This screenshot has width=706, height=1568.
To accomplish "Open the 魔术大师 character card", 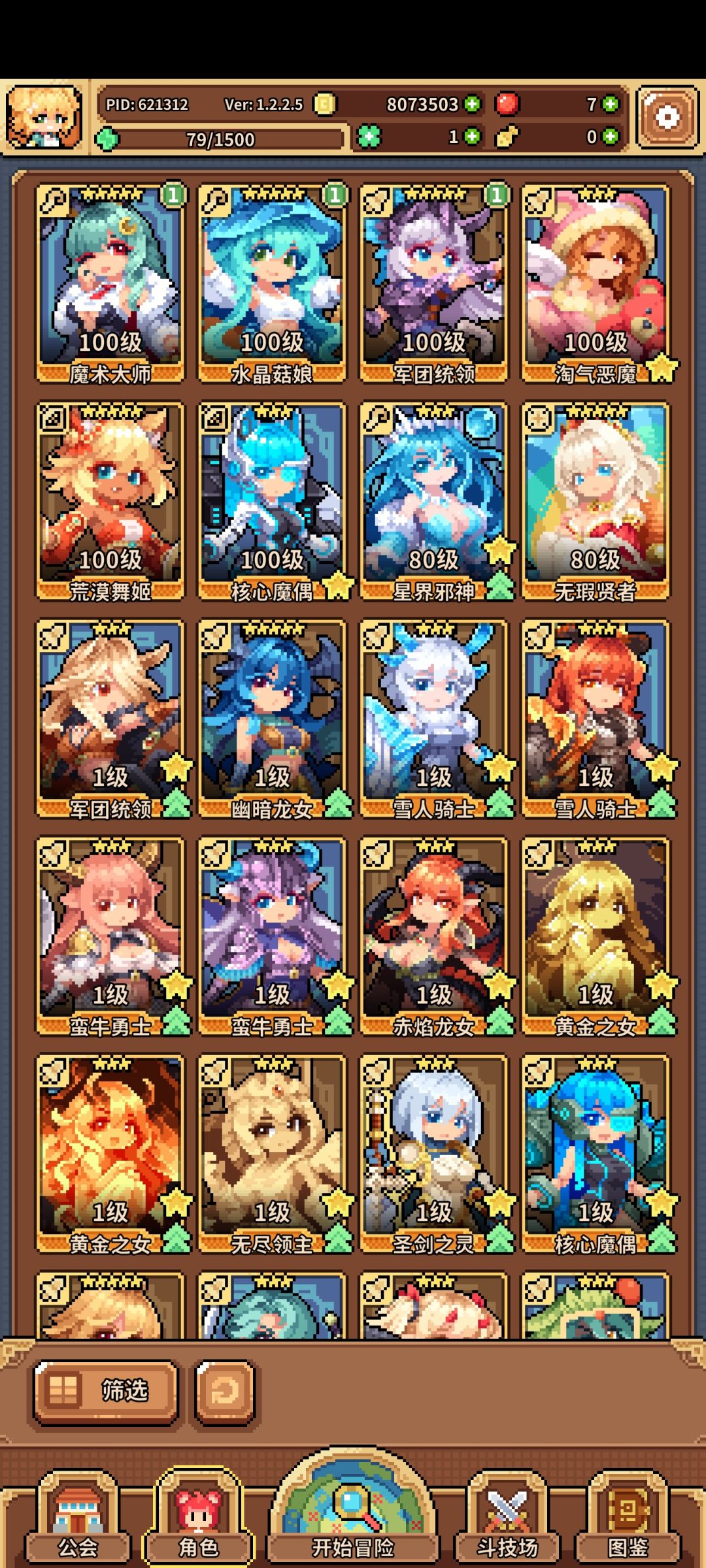I will tap(110, 284).
